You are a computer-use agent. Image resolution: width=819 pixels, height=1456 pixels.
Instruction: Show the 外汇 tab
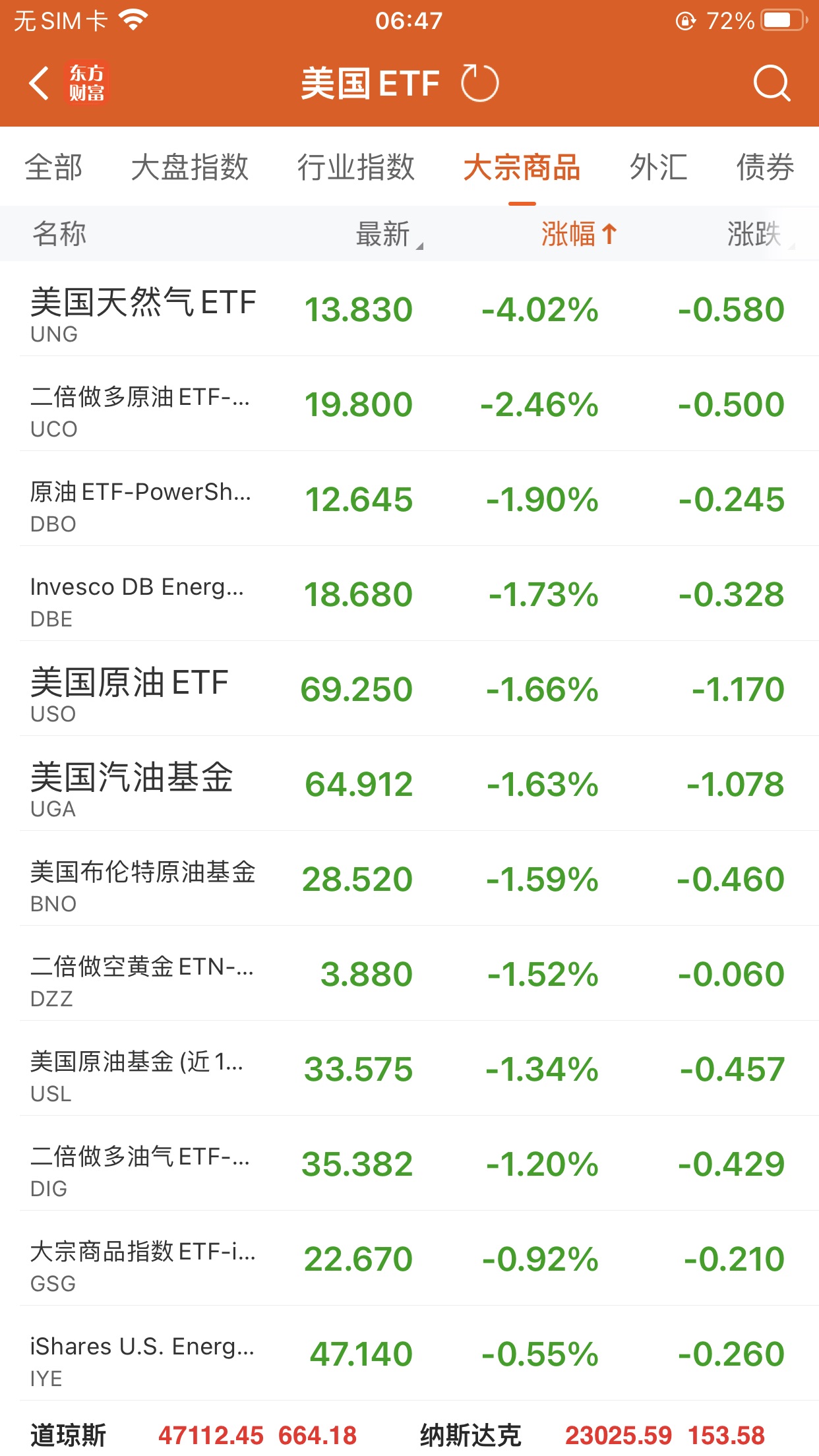point(658,167)
